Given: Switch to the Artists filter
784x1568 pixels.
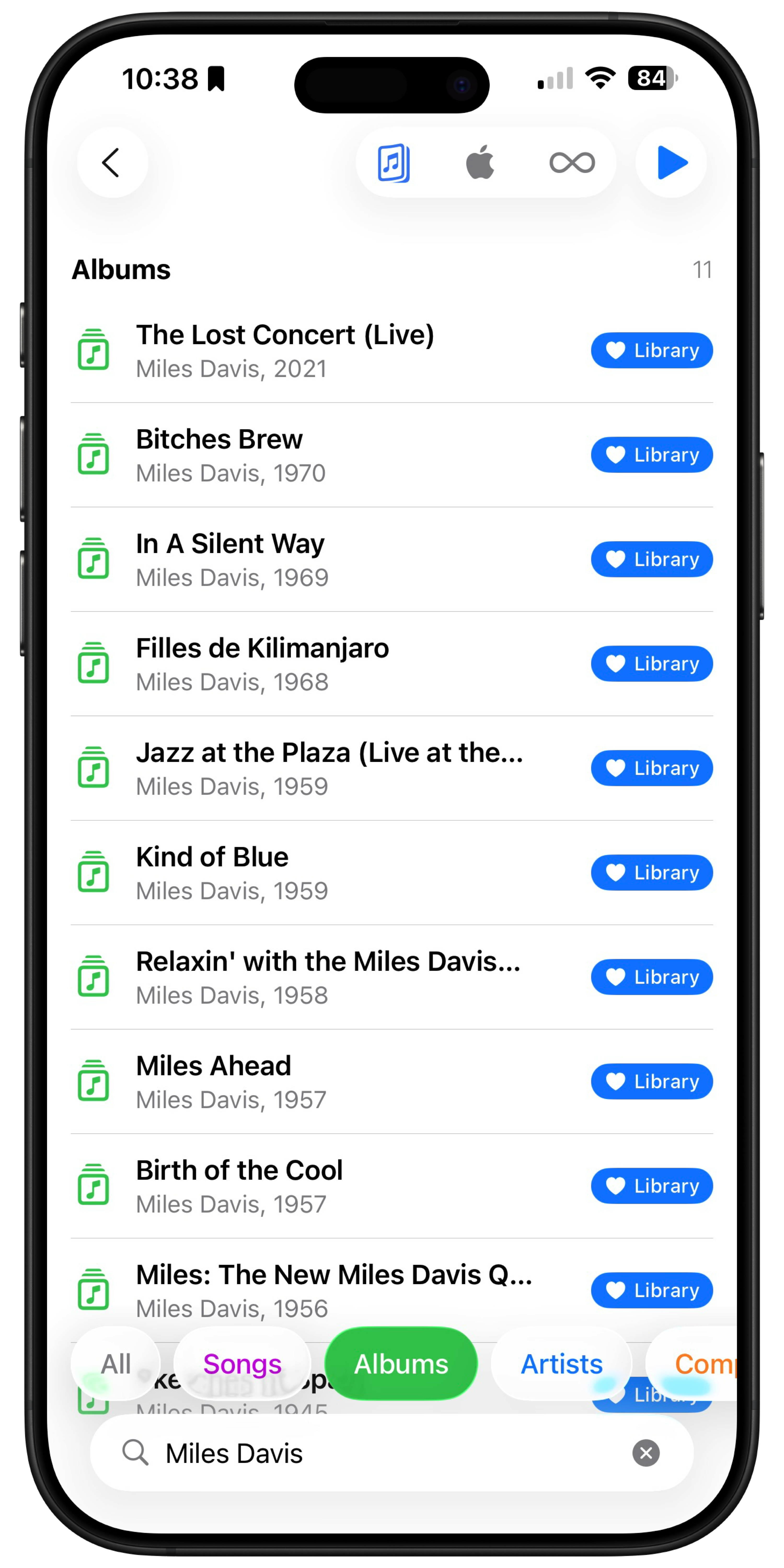Looking at the screenshot, I should pos(561,1363).
